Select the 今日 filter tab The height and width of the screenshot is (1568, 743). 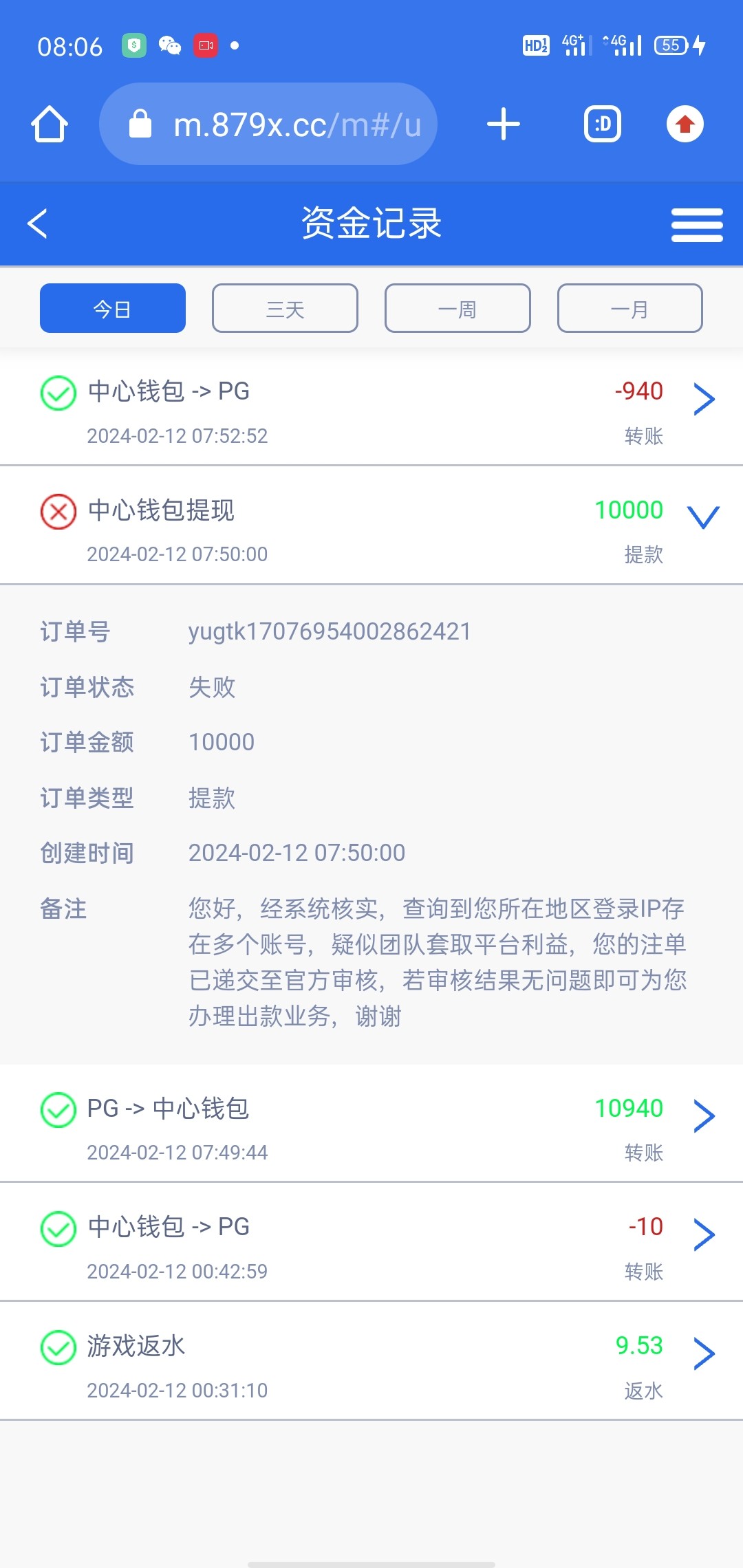pyautogui.click(x=112, y=308)
